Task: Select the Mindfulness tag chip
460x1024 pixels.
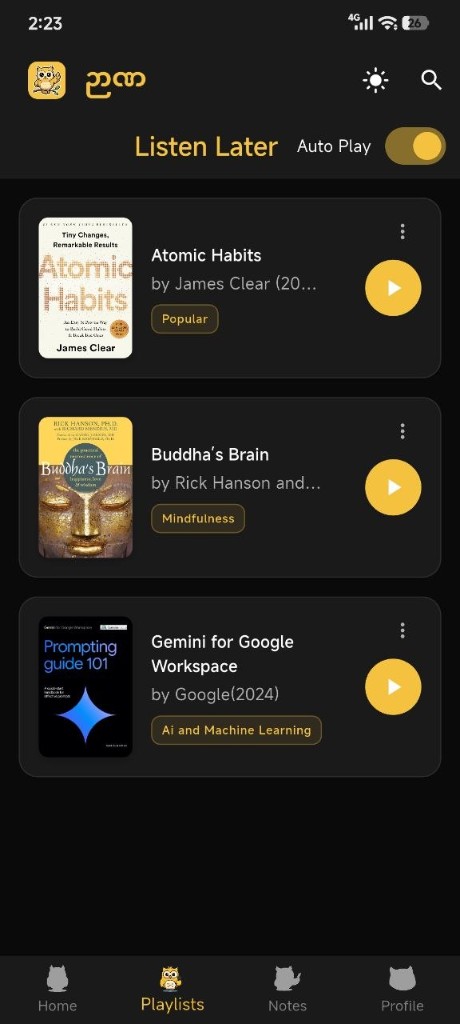Action: point(198,519)
